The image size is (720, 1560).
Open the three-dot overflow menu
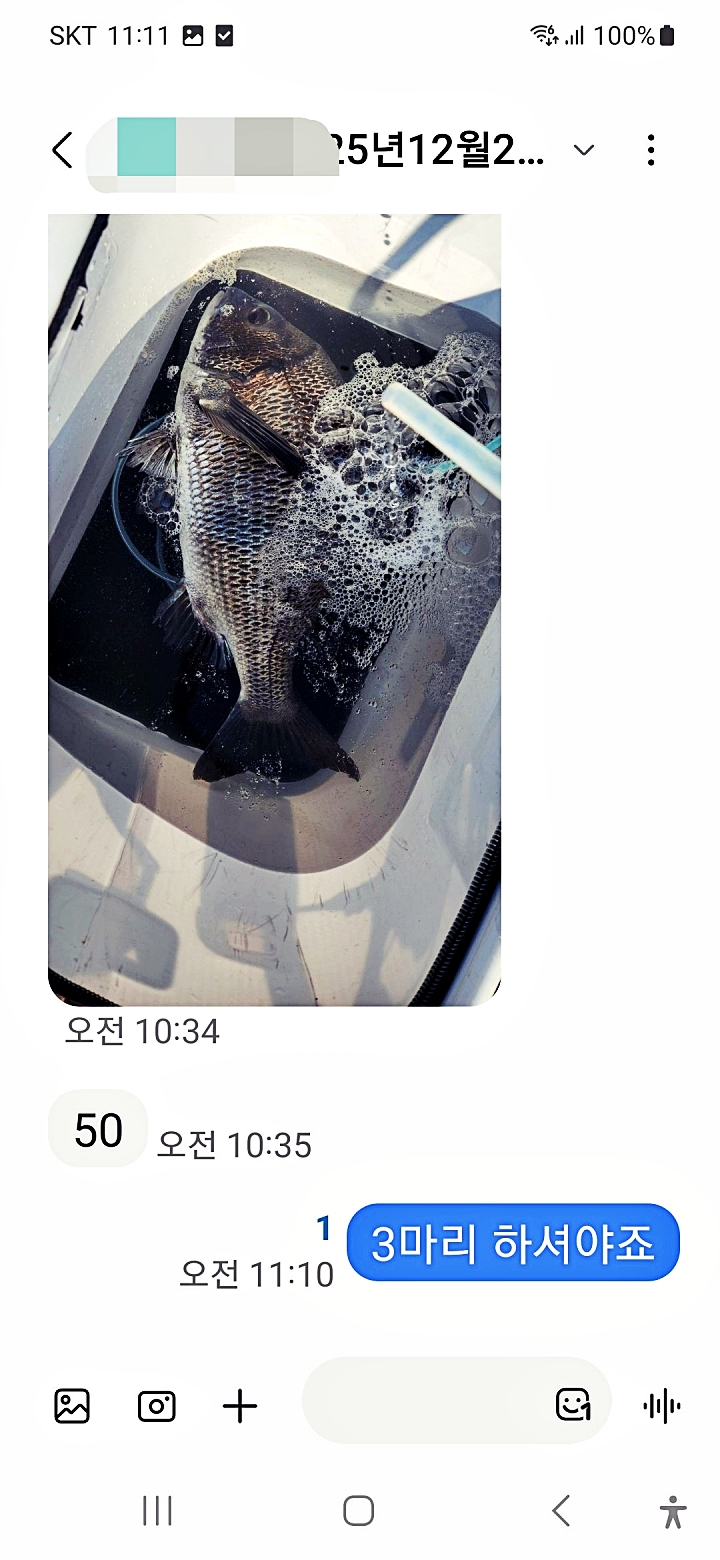(x=651, y=151)
